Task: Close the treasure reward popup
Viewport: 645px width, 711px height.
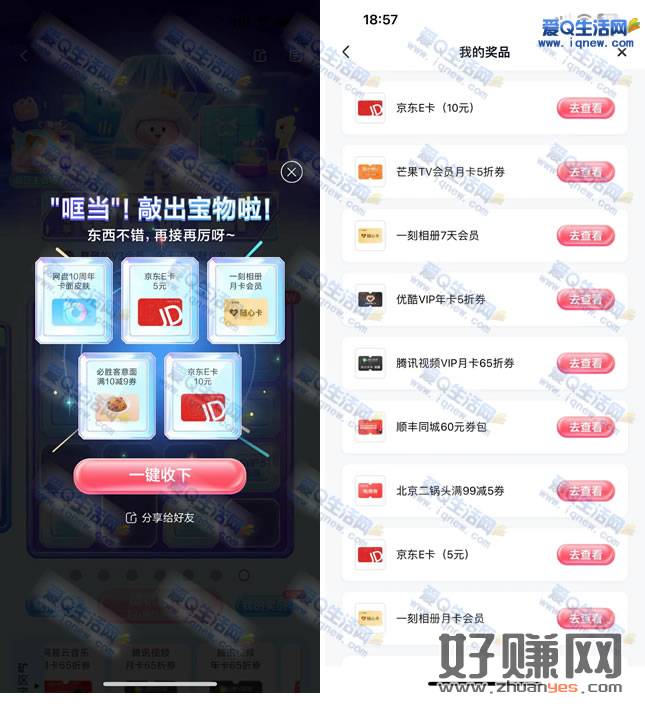Action: [x=291, y=172]
